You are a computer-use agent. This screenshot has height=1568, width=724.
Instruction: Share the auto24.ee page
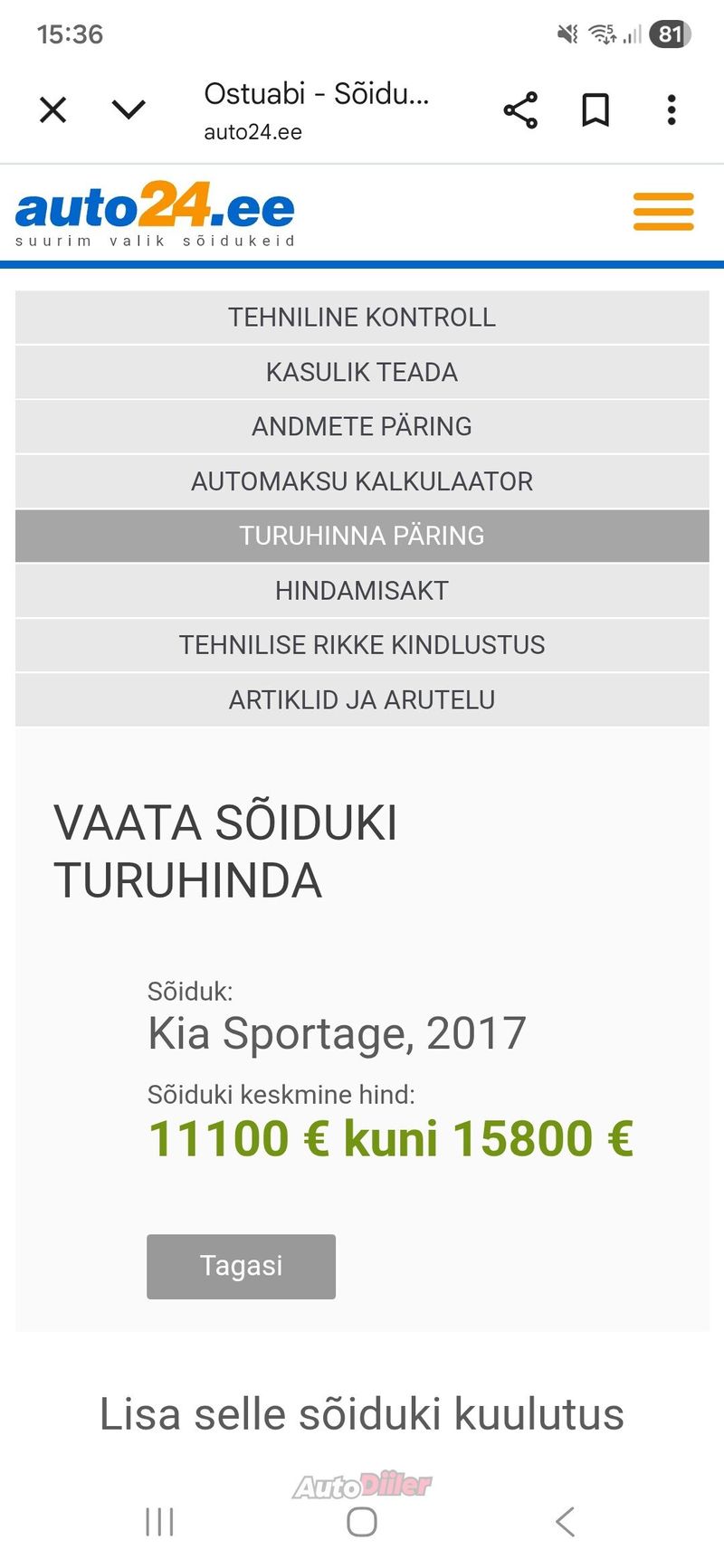520,110
